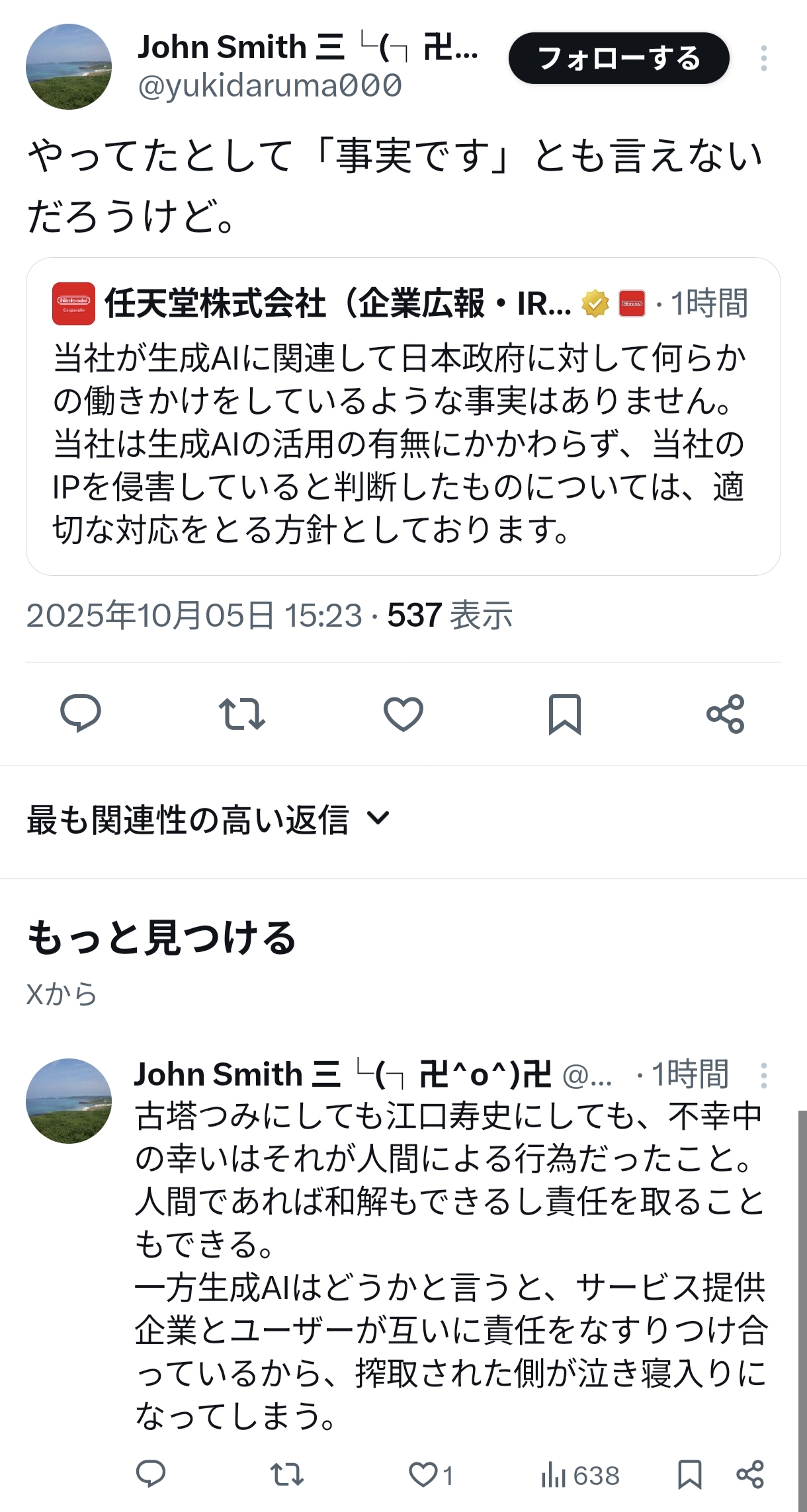Viewport: 807px width, 1512px height.
Task: Open John Smith's profile picture on main post
Action: [x=69, y=66]
